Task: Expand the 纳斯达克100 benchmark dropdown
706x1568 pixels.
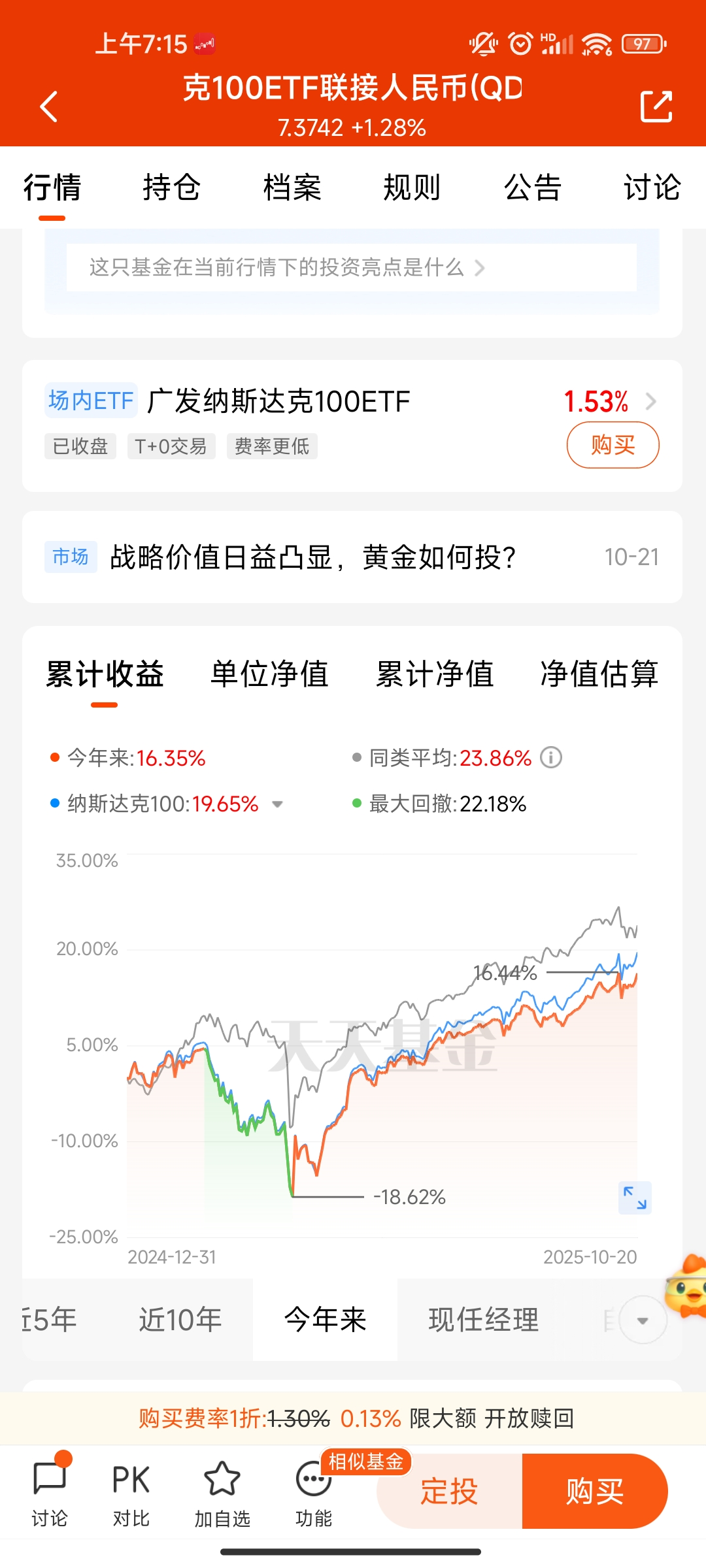Action: 277,804
